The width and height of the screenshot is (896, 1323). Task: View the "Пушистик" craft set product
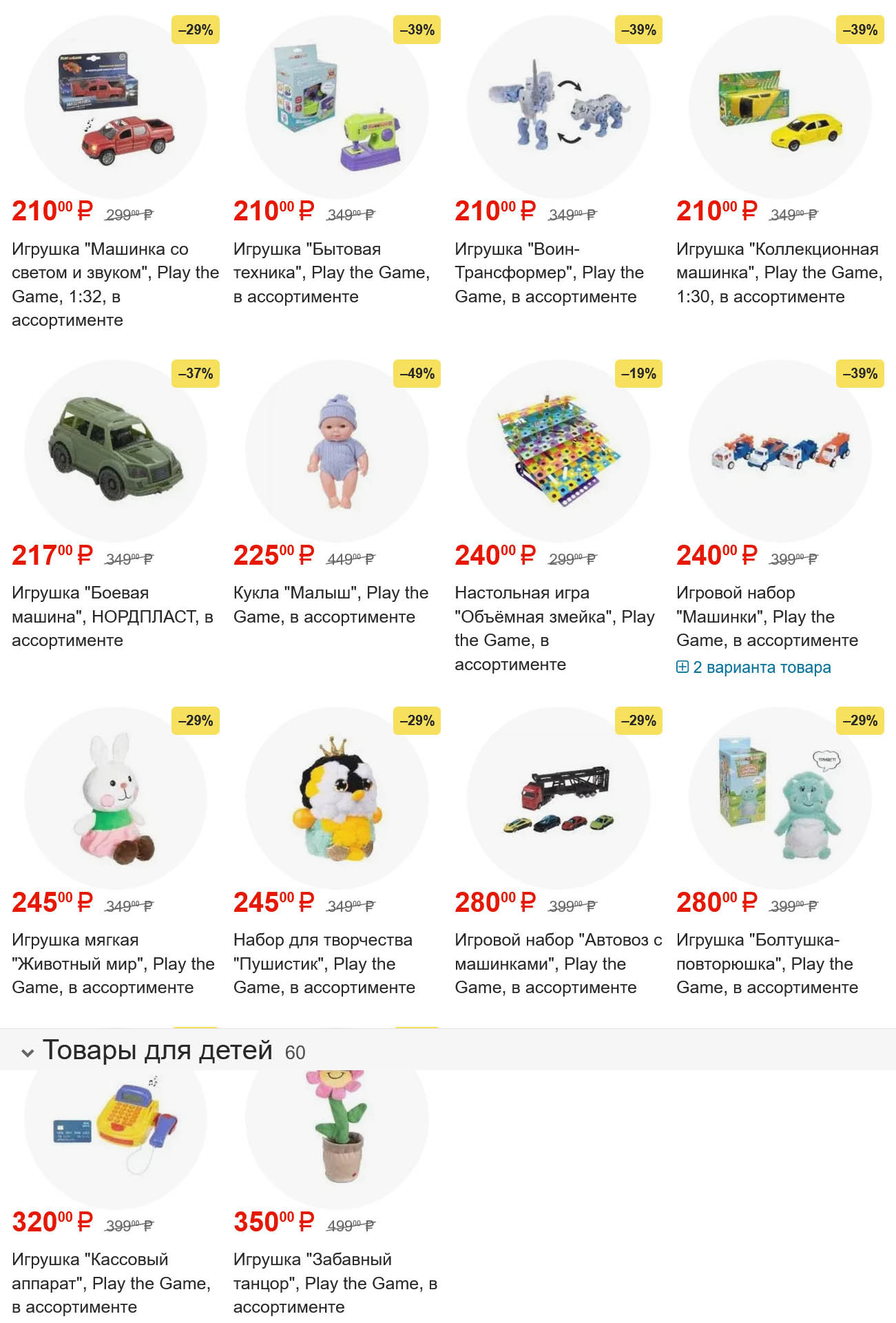(324, 963)
